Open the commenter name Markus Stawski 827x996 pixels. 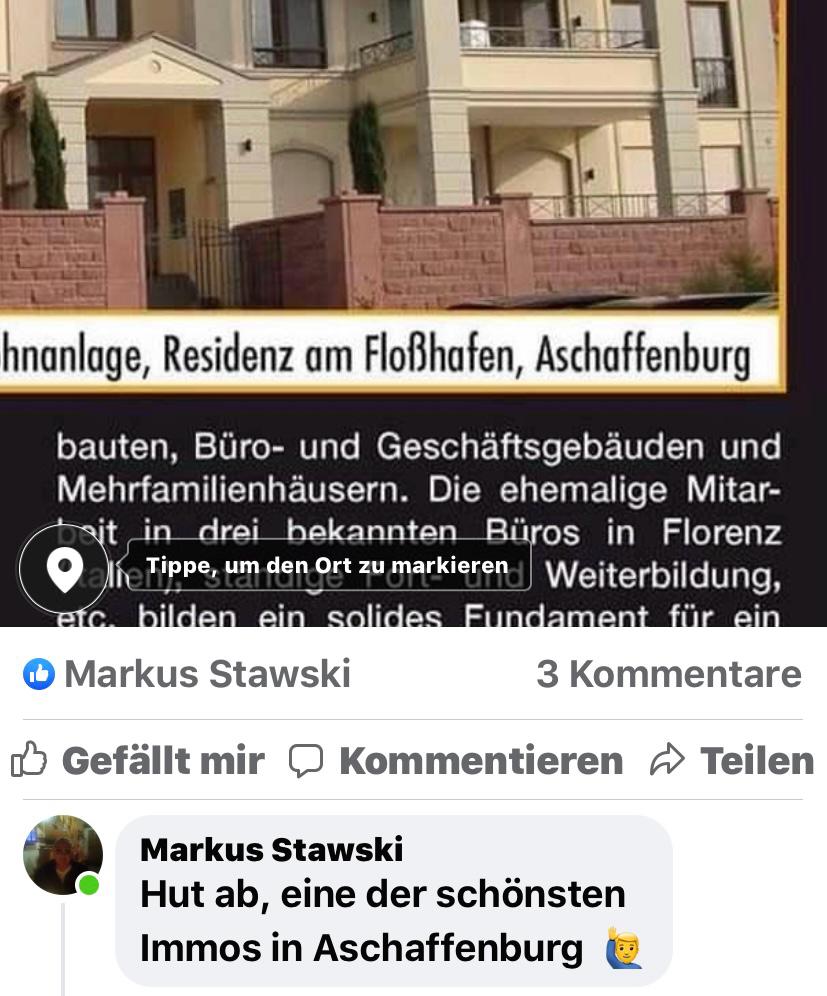point(271,850)
